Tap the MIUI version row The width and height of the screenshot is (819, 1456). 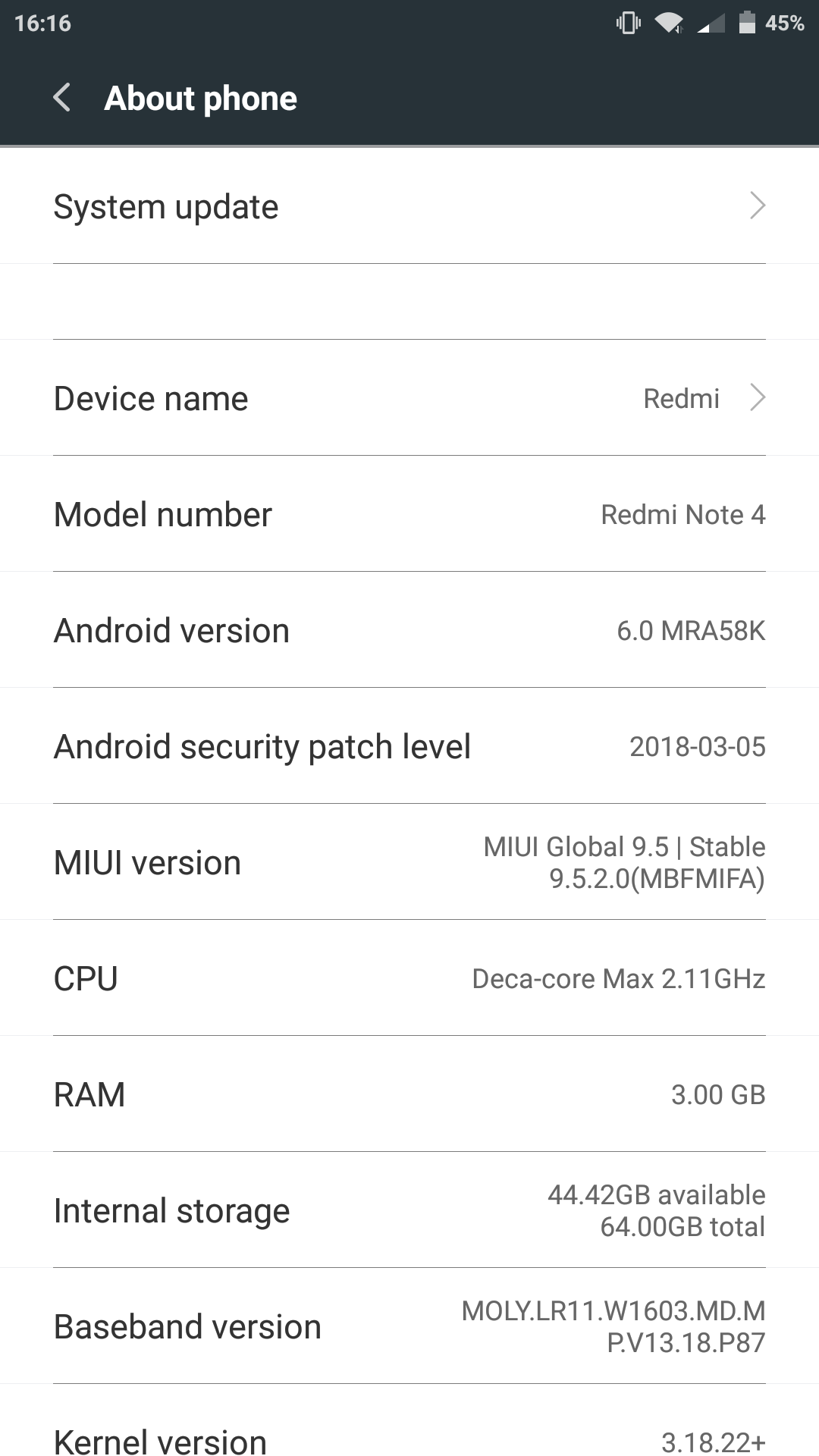coord(409,862)
